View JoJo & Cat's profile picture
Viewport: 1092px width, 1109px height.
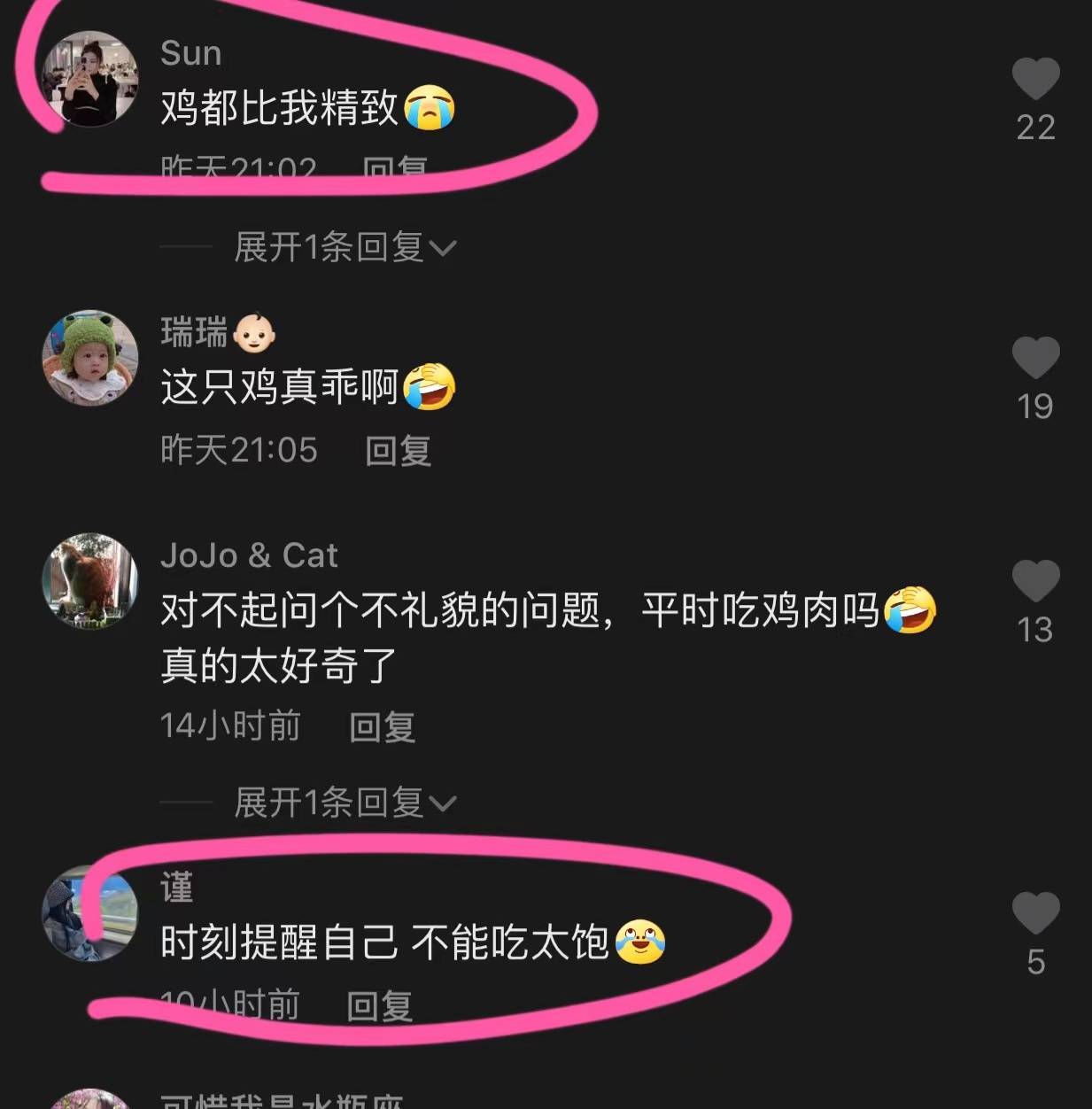coord(90,581)
